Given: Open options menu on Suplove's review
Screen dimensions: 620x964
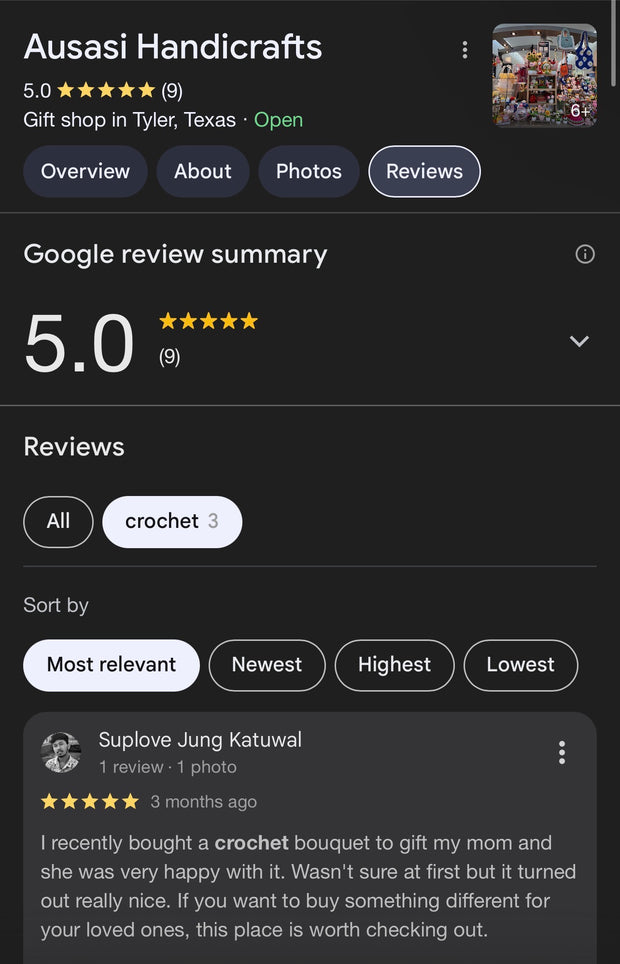Looking at the screenshot, I should tap(561, 752).
